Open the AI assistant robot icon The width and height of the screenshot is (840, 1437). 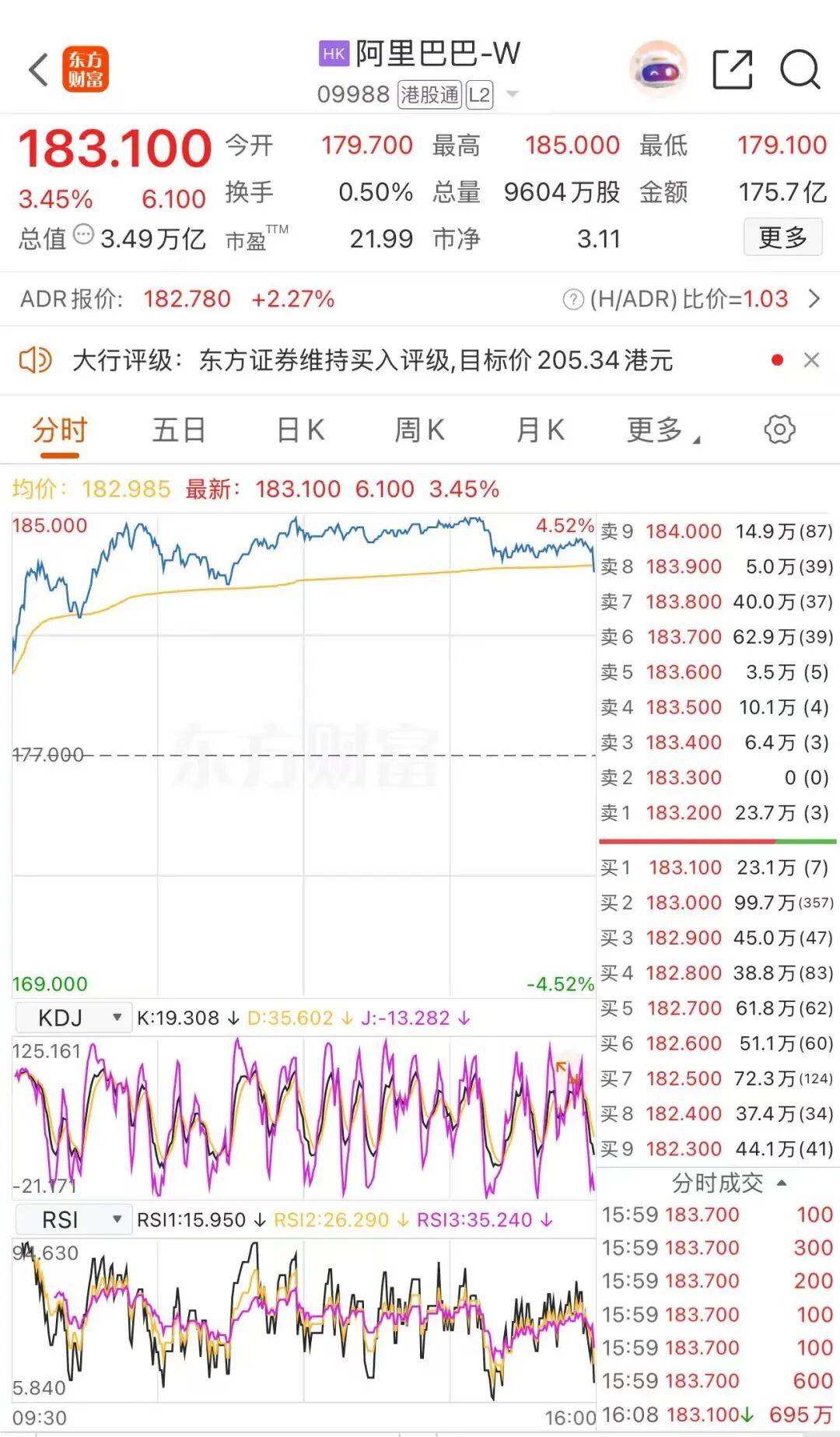coord(659,70)
